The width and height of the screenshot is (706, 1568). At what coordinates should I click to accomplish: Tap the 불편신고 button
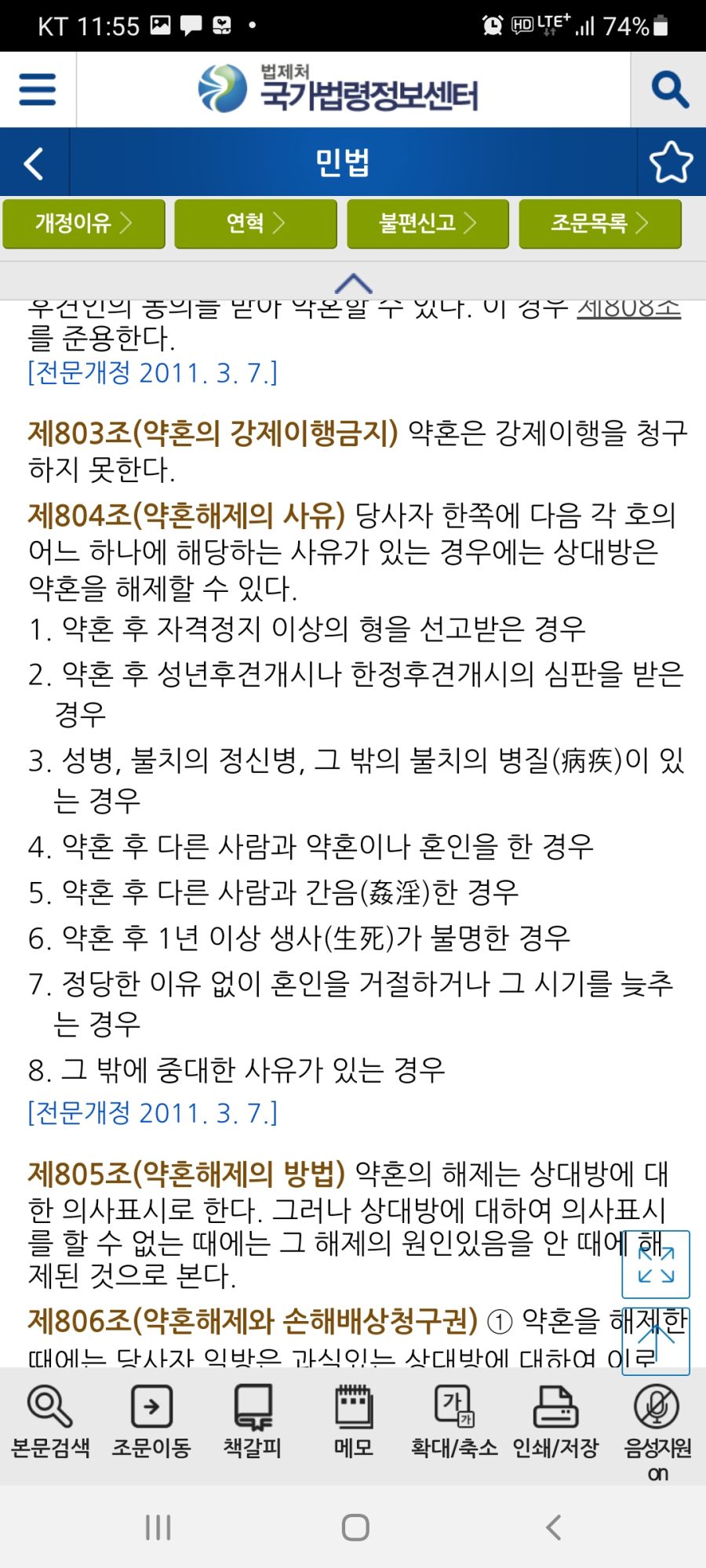click(x=428, y=223)
